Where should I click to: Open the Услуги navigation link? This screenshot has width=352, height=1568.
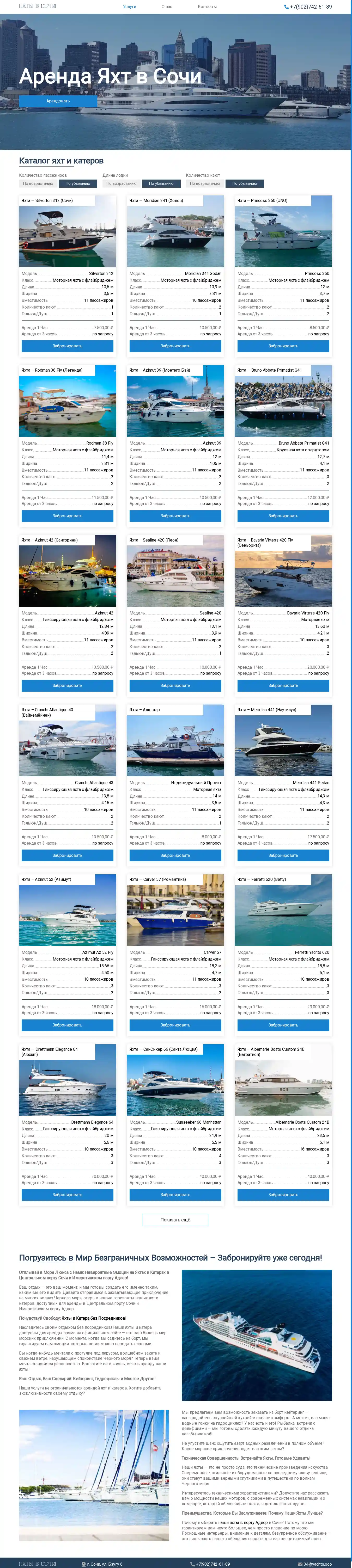pos(129,7)
